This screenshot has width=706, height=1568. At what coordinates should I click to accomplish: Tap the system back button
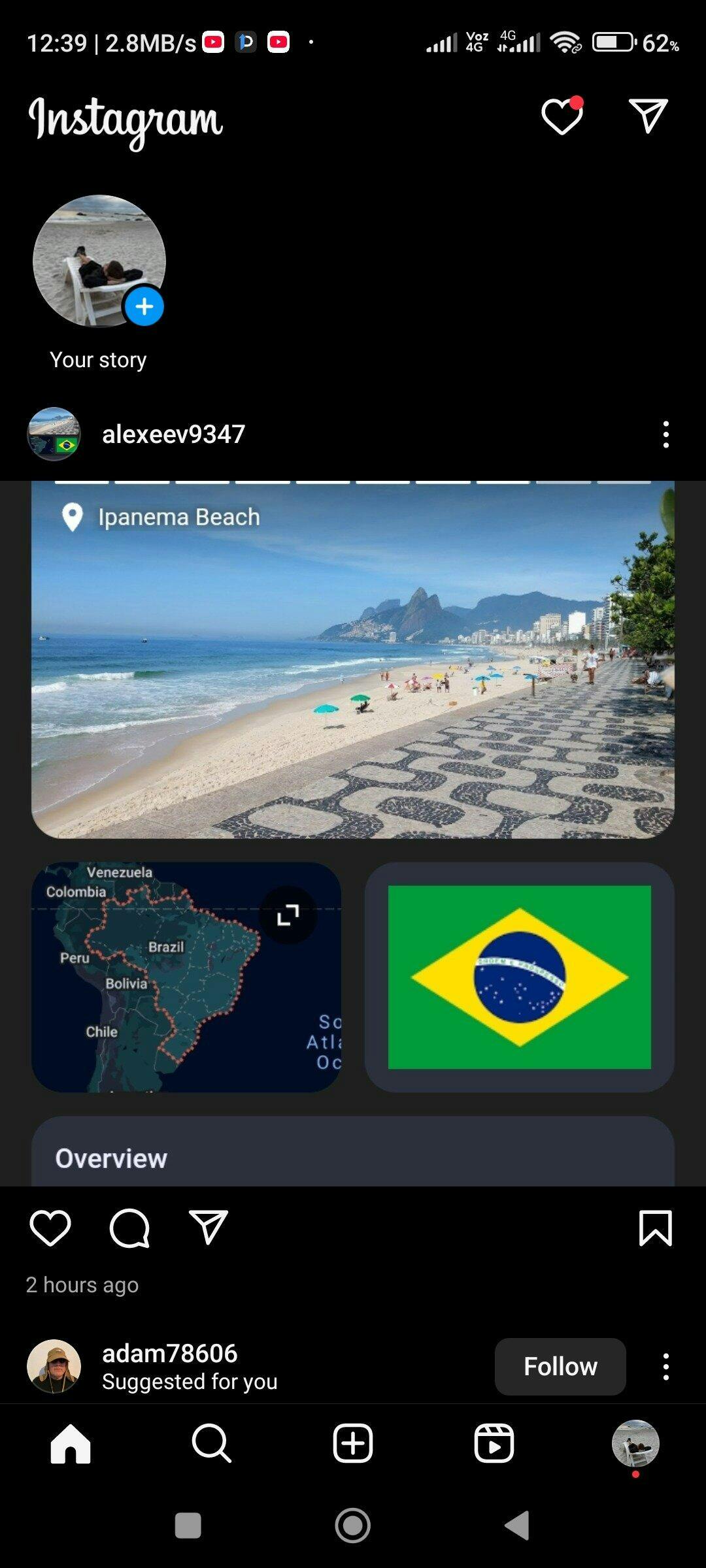pyautogui.click(x=517, y=1526)
